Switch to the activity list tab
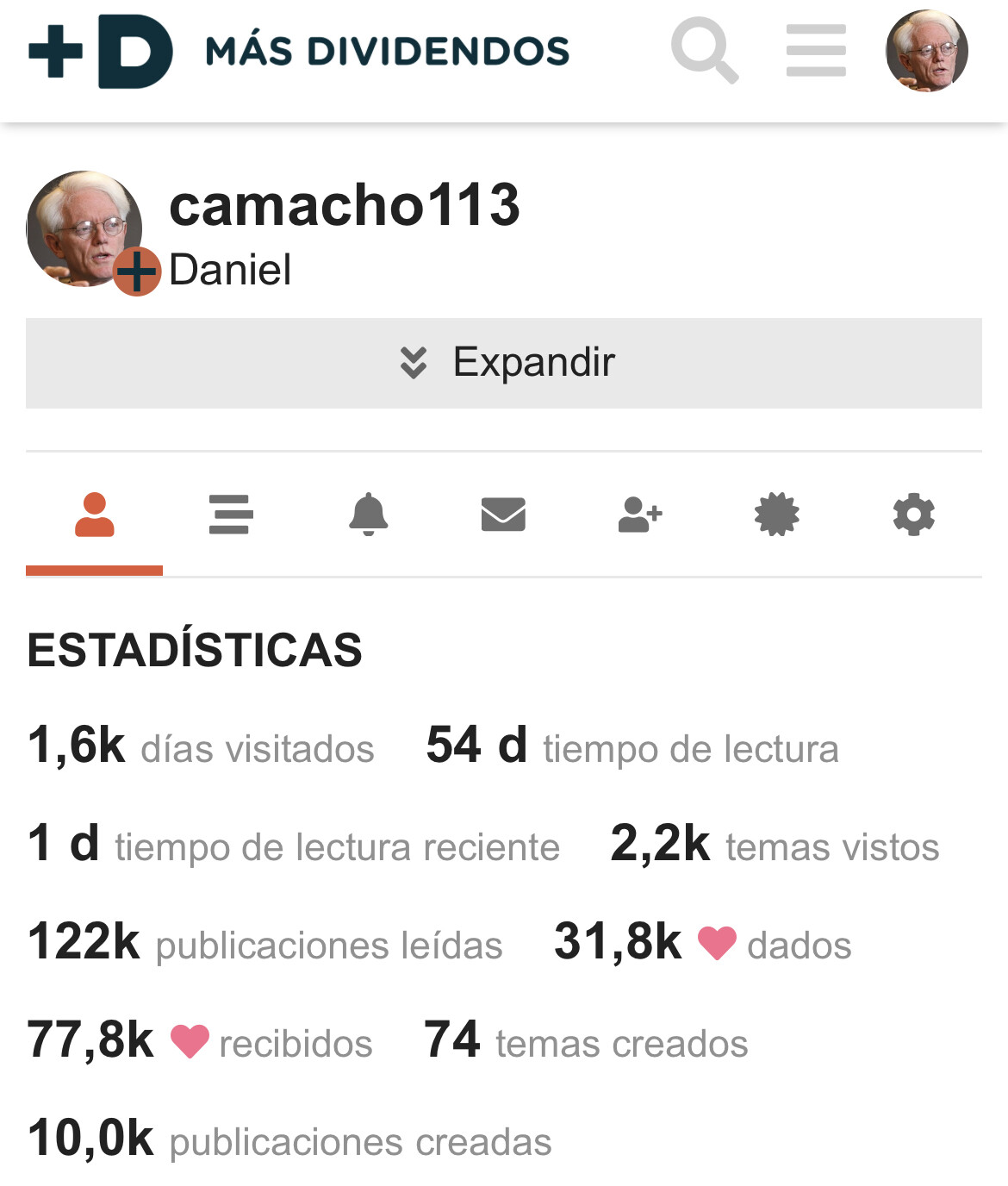The image size is (1008, 1186). 231,515
